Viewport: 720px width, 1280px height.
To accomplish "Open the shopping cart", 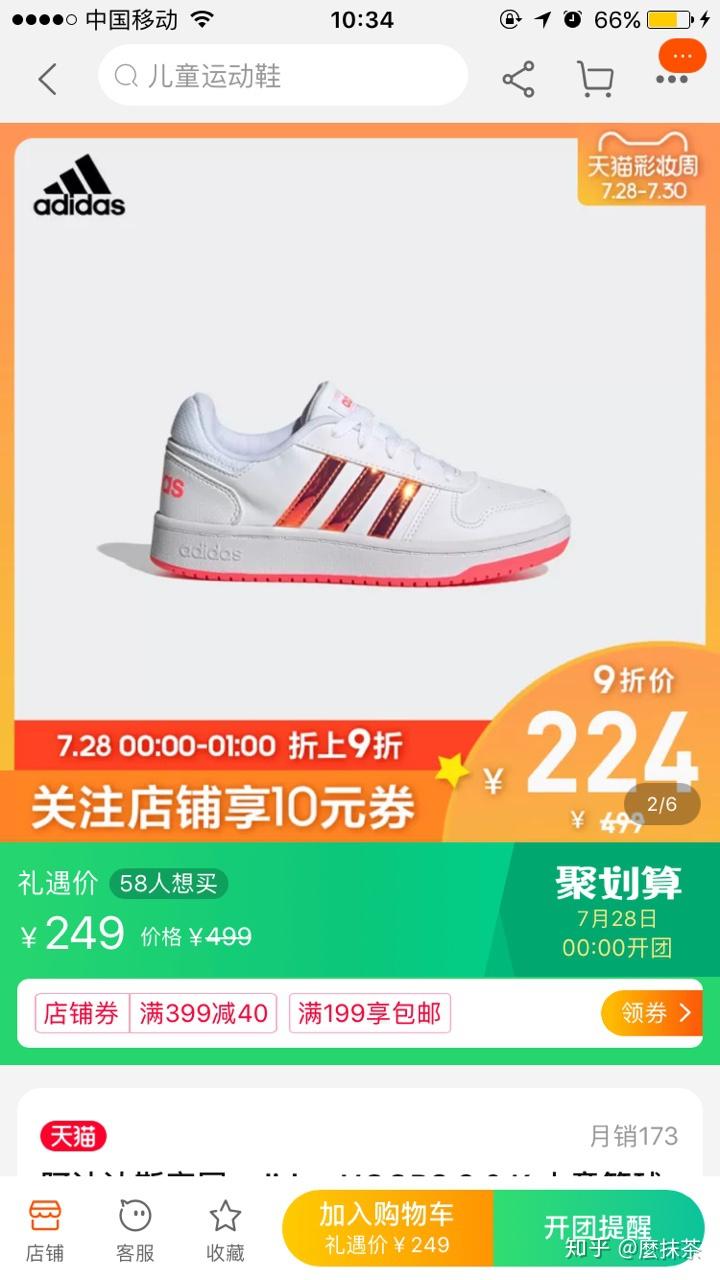I will (x=595, y=78).
